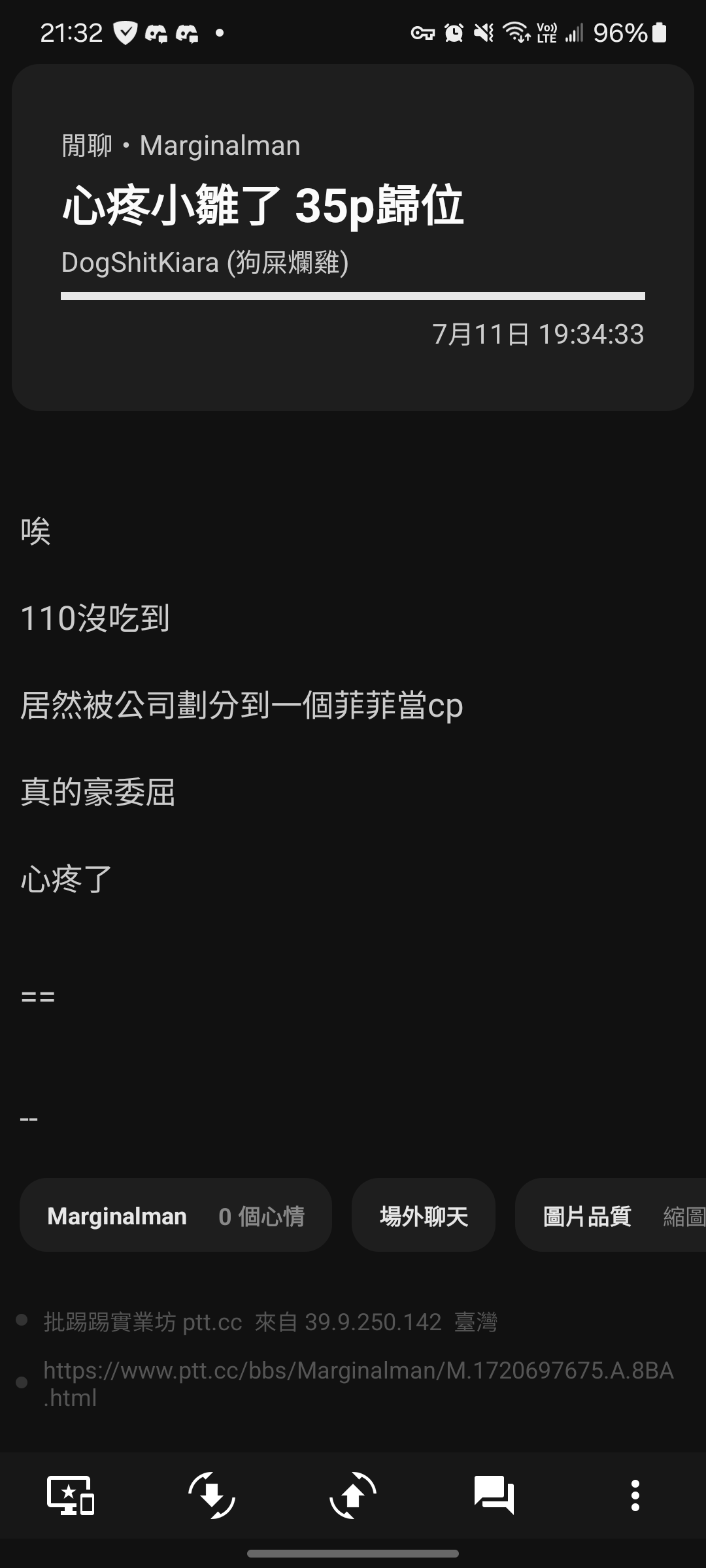The height and width of the screenshot is (1568, 706).
Task: Open the comments chat bubble icon
Action: [494, 1495]
